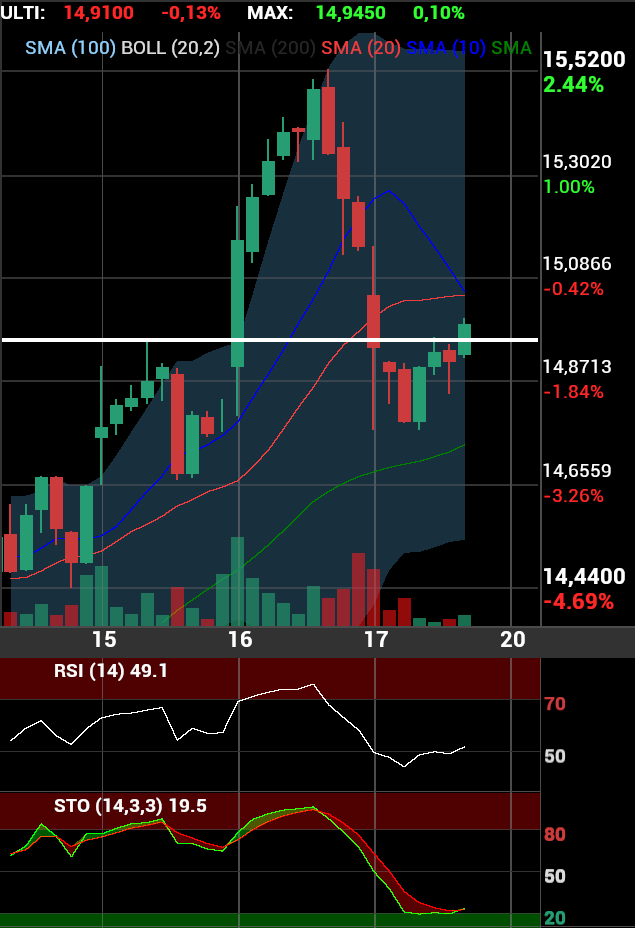Tap the SMA (100) indicator label

[70, 47]
